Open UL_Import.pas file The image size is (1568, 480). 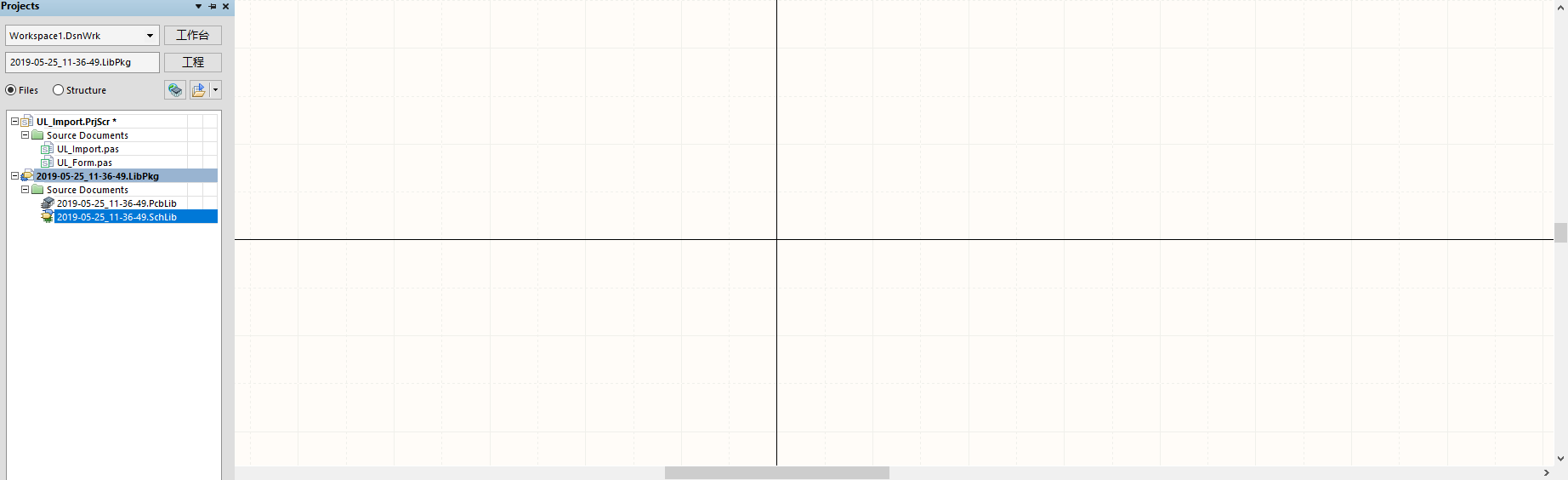[x=88, y=149]
